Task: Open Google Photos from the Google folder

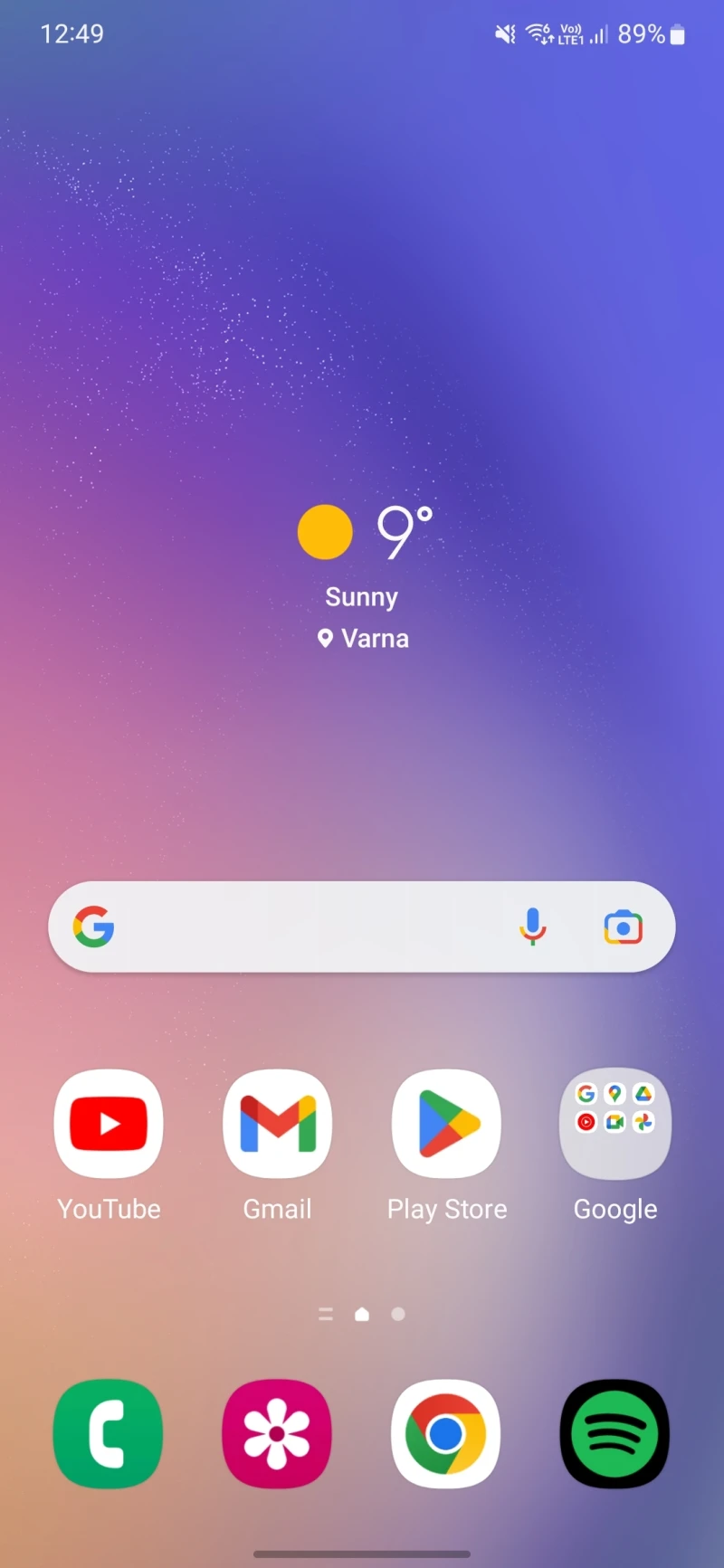Action: [x=644, y=1122]
